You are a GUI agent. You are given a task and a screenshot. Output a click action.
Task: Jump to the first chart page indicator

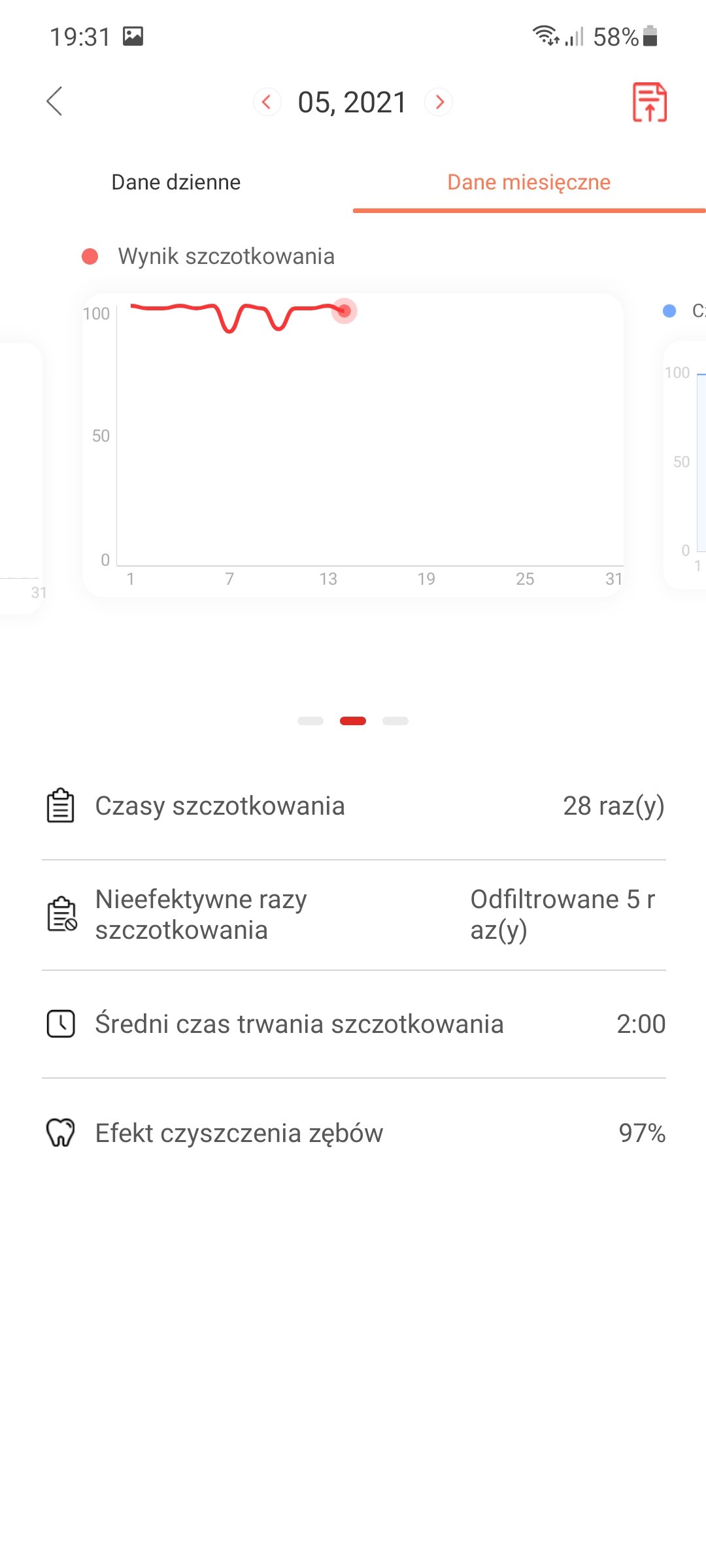311,721
